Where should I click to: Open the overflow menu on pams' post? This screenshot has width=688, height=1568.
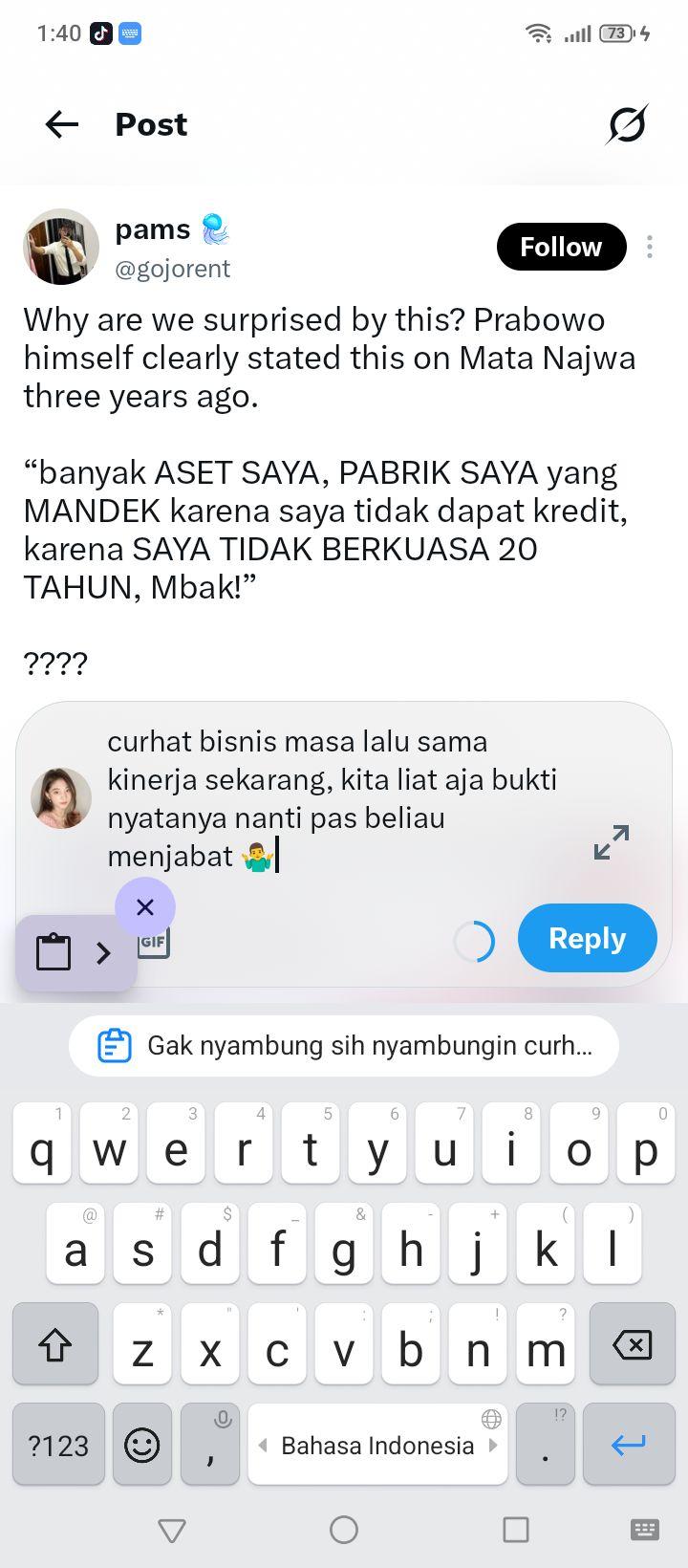click(x=650, y=248)
